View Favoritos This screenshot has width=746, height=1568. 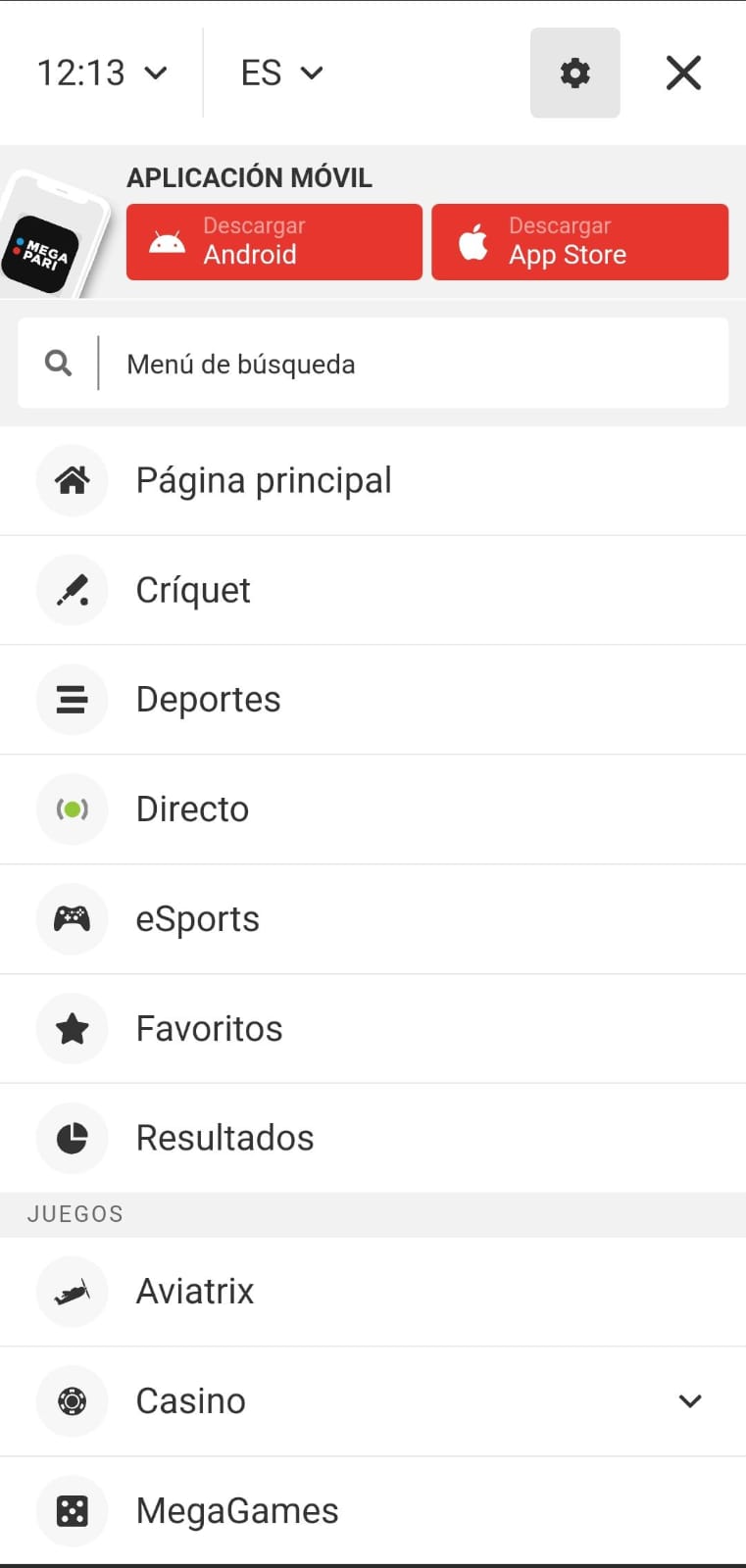tap(373, 1029)
